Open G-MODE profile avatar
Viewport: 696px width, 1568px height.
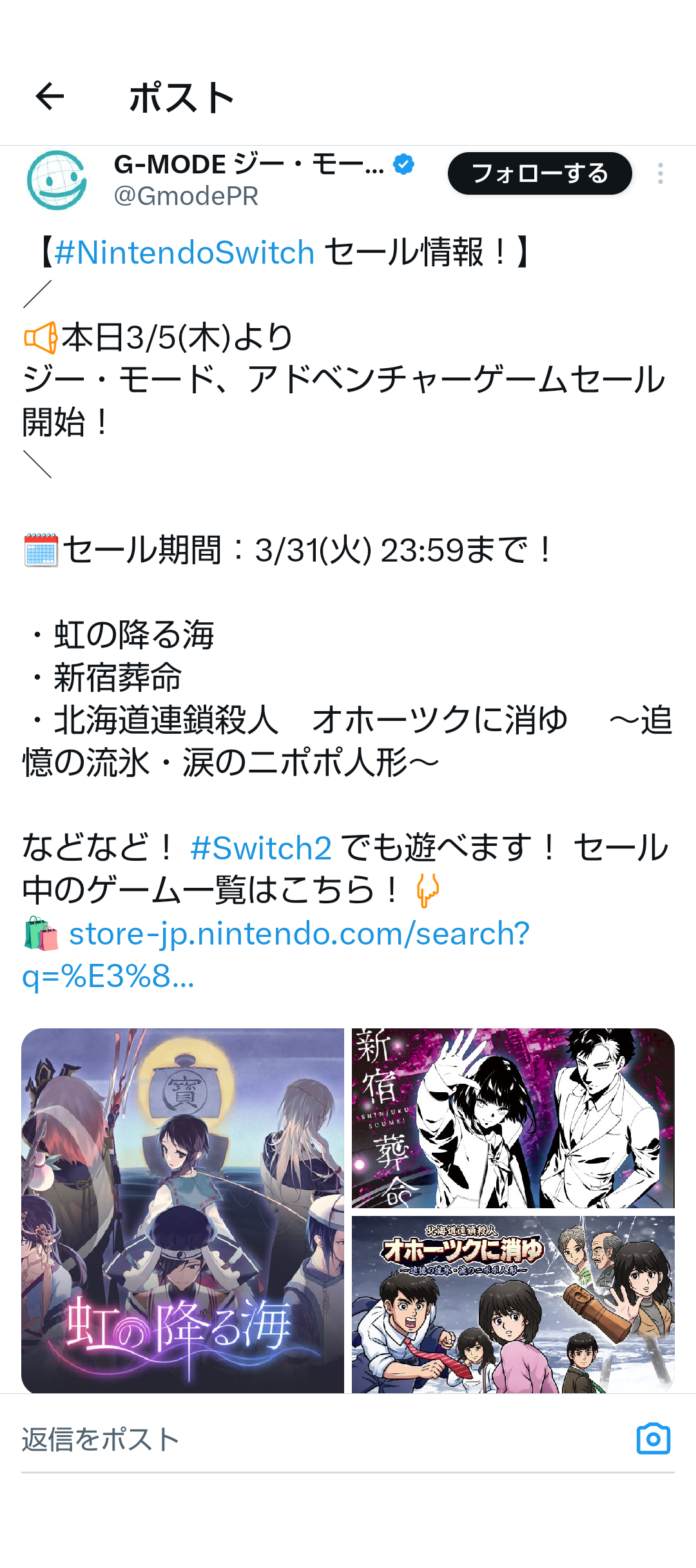click(57, 181)
